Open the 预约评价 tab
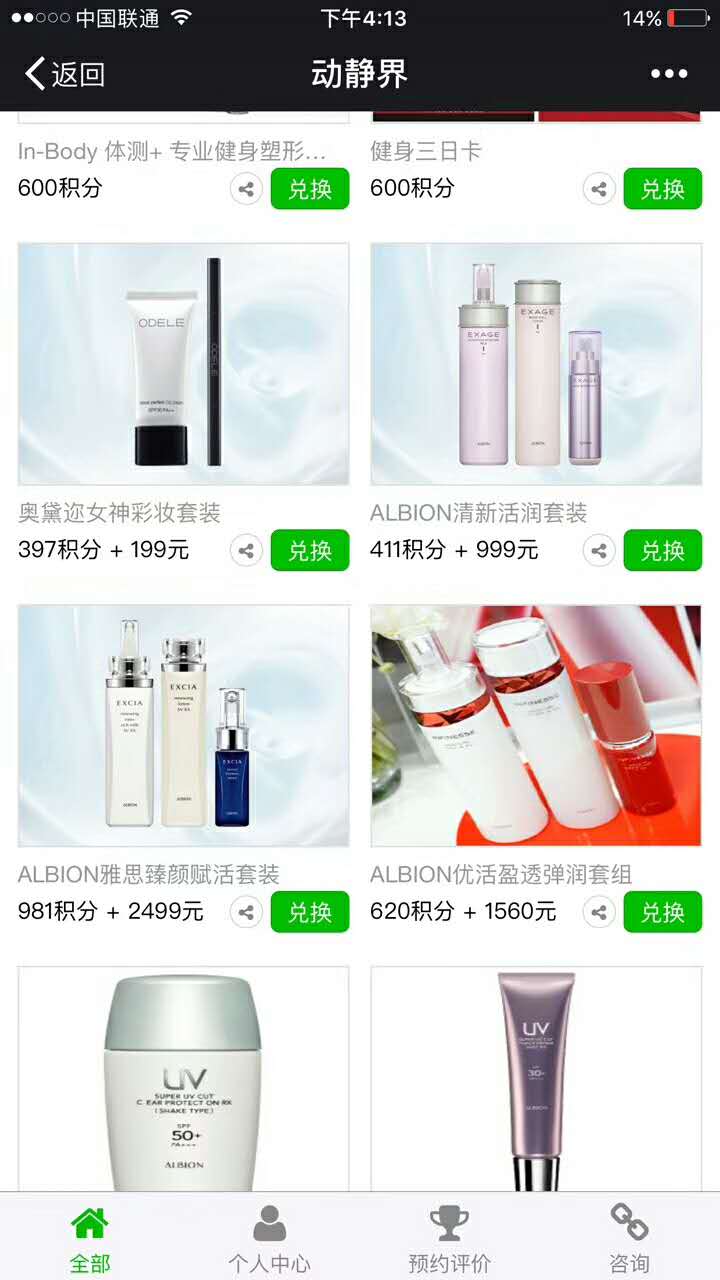 tap(449, 1238)
